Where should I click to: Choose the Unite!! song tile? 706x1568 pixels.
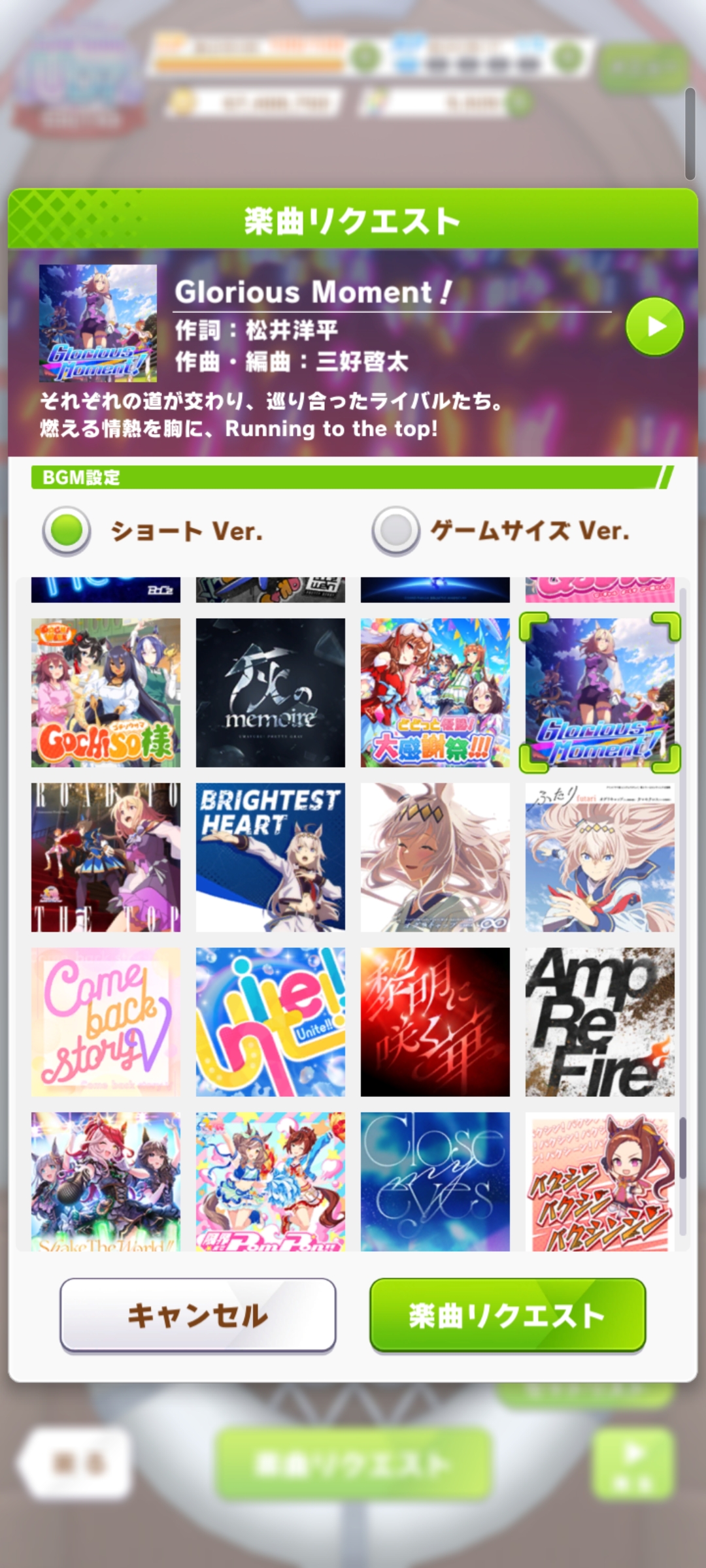pyautogui.click(x=271, y=1022)
